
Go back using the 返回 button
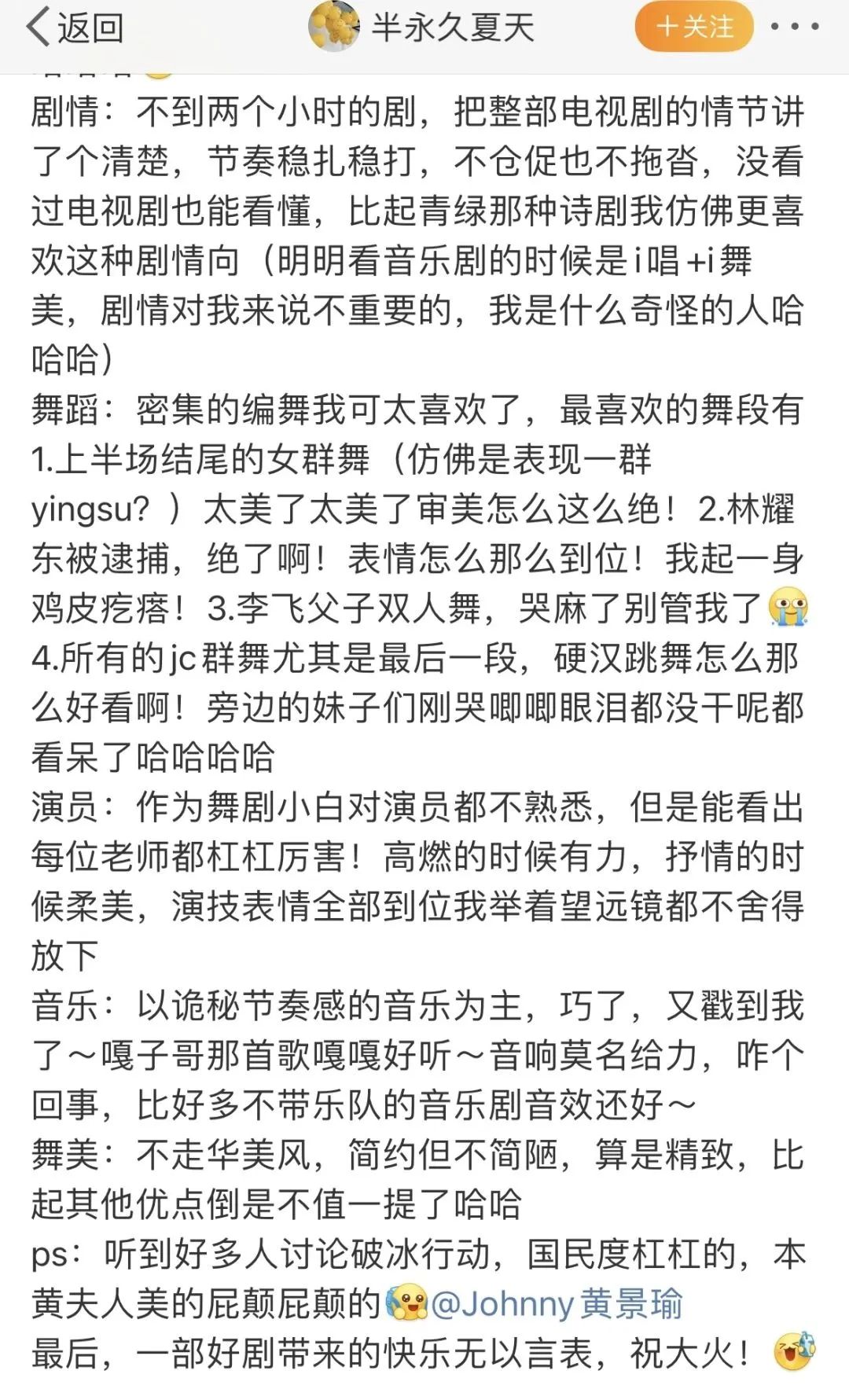[x=75, y=28]
